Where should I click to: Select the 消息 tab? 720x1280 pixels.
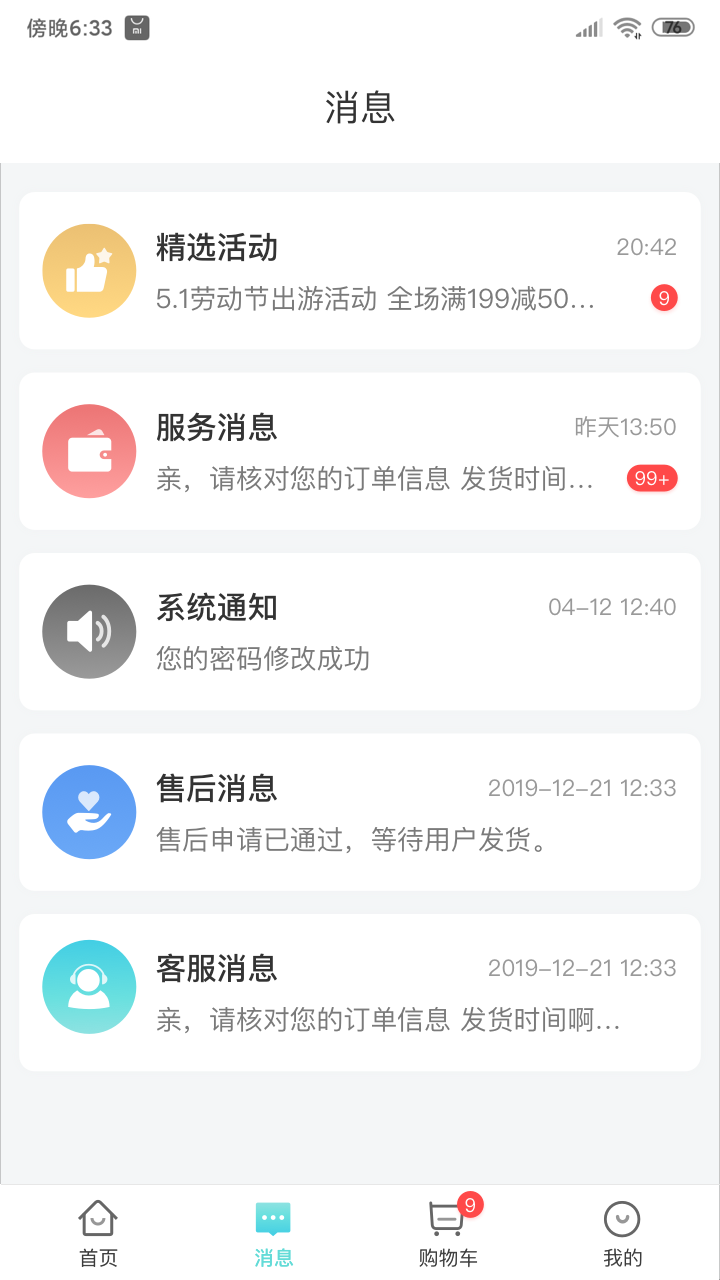(x=273, y=1234)
